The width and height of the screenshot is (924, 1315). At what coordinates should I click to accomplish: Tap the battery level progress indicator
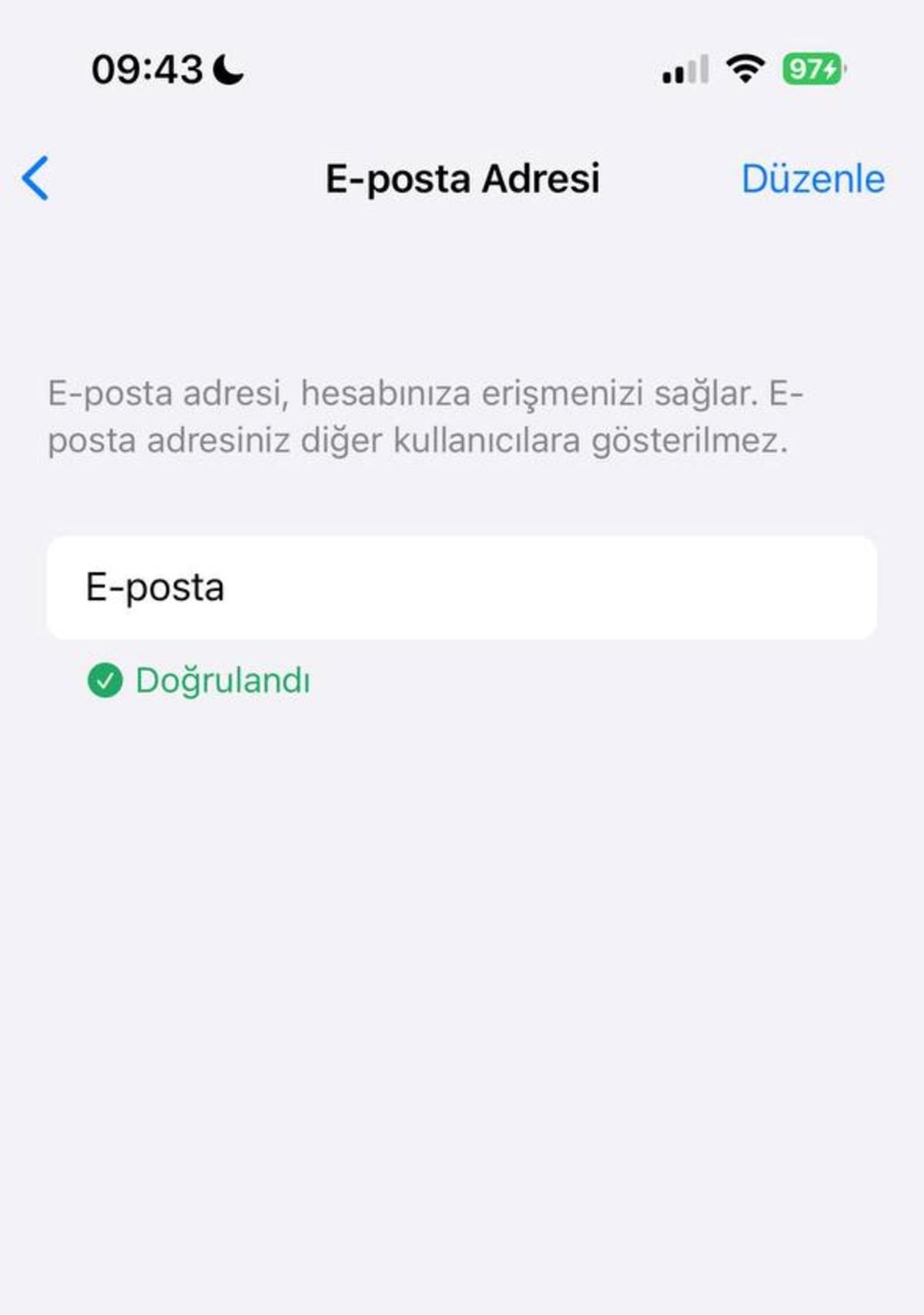(805, 71)
